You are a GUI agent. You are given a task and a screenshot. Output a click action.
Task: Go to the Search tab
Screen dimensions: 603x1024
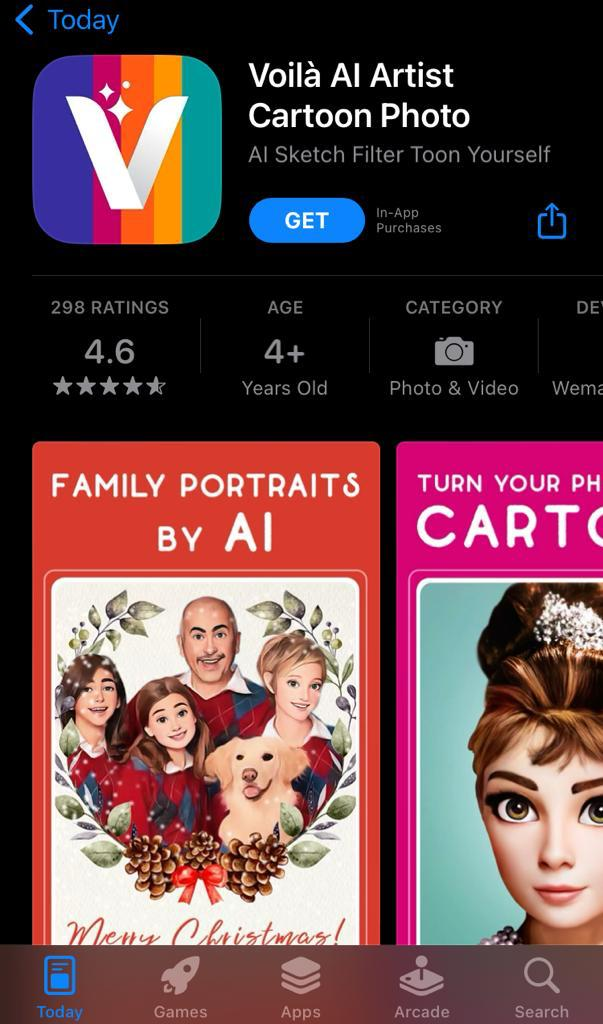coord(542,987)
